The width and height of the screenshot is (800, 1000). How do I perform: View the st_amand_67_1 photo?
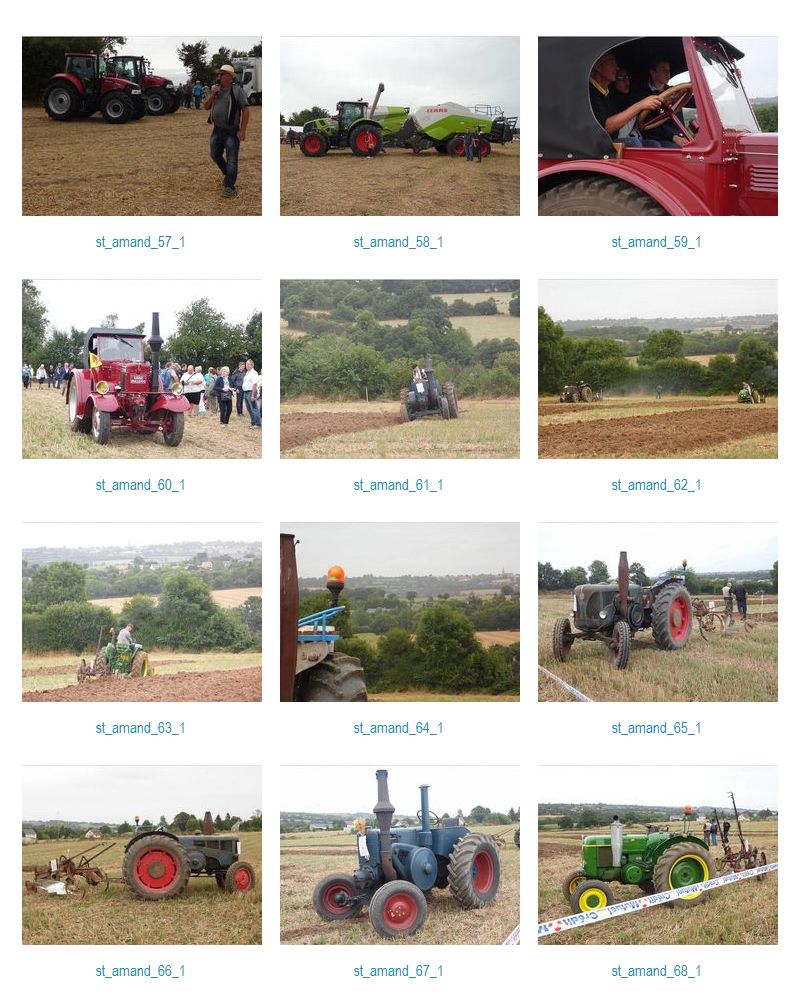[x=399, y=855]
